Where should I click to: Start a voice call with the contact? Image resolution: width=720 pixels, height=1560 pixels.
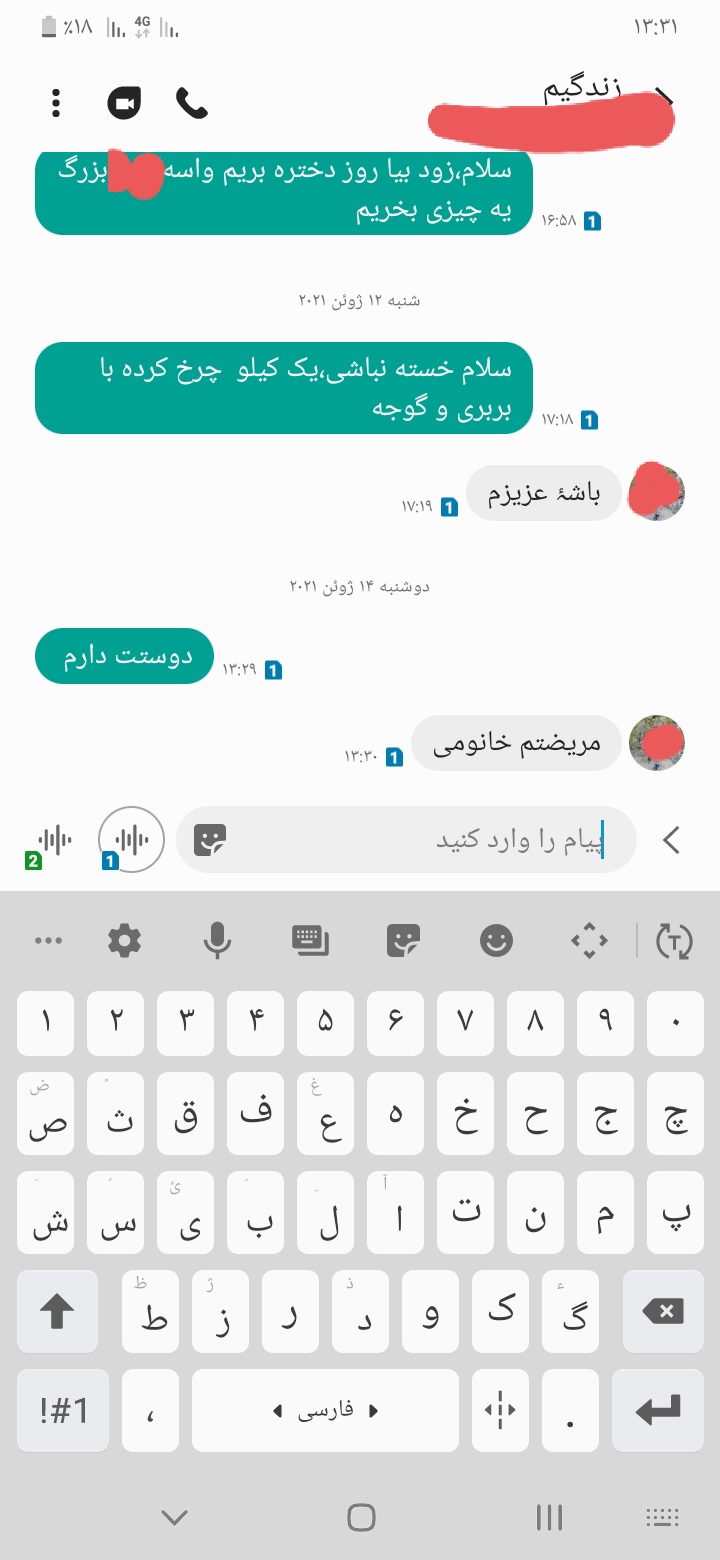[191, 102]
